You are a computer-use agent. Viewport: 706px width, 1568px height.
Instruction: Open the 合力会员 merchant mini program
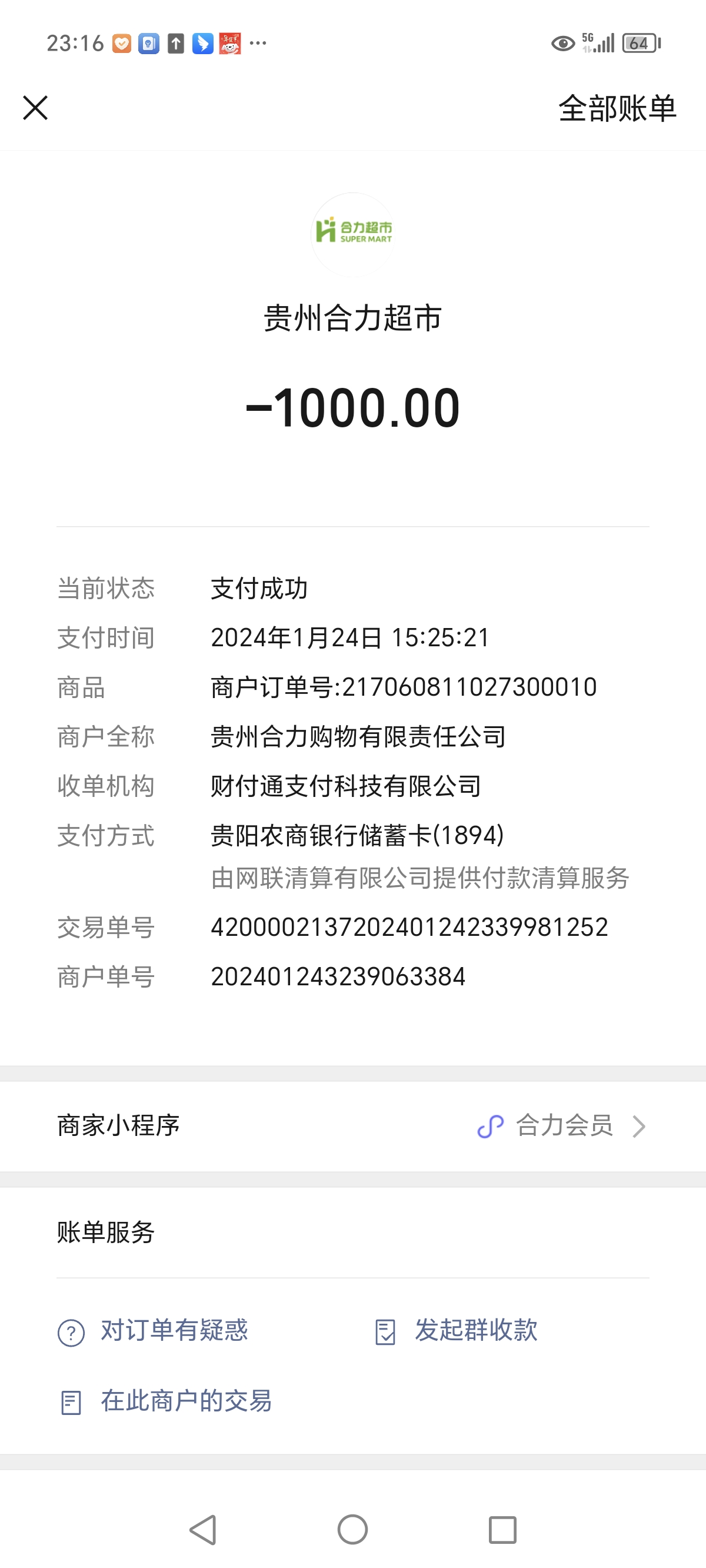click(563, 1125)
